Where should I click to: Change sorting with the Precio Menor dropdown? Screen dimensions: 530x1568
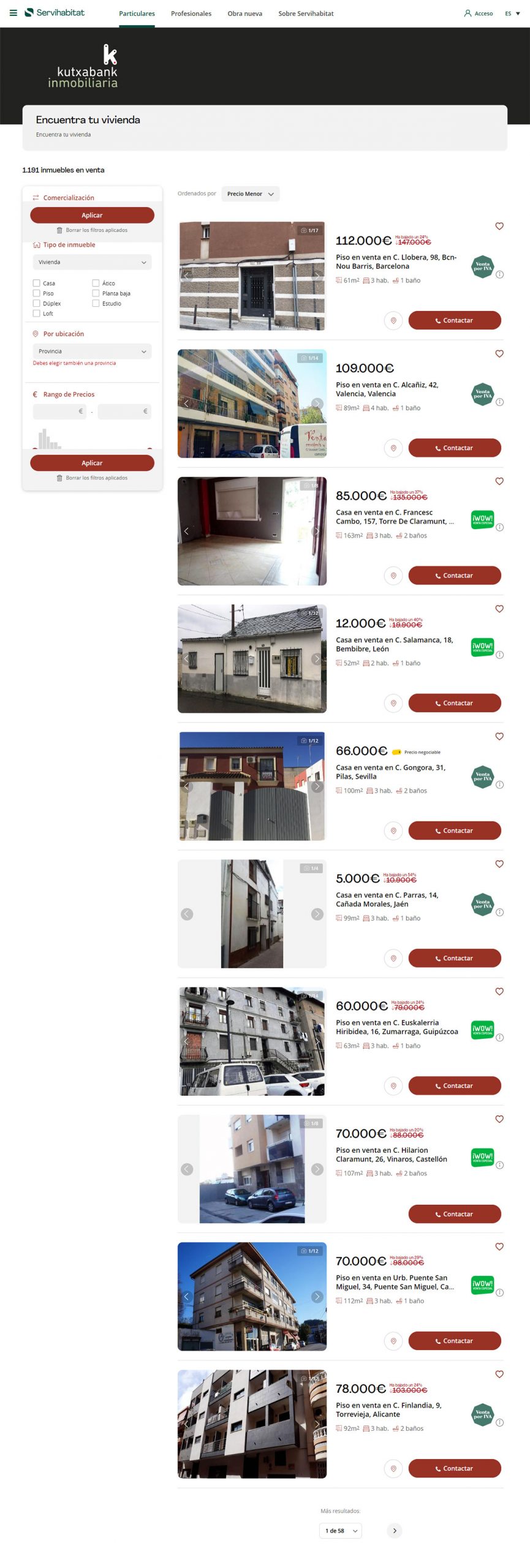[250, 194]
